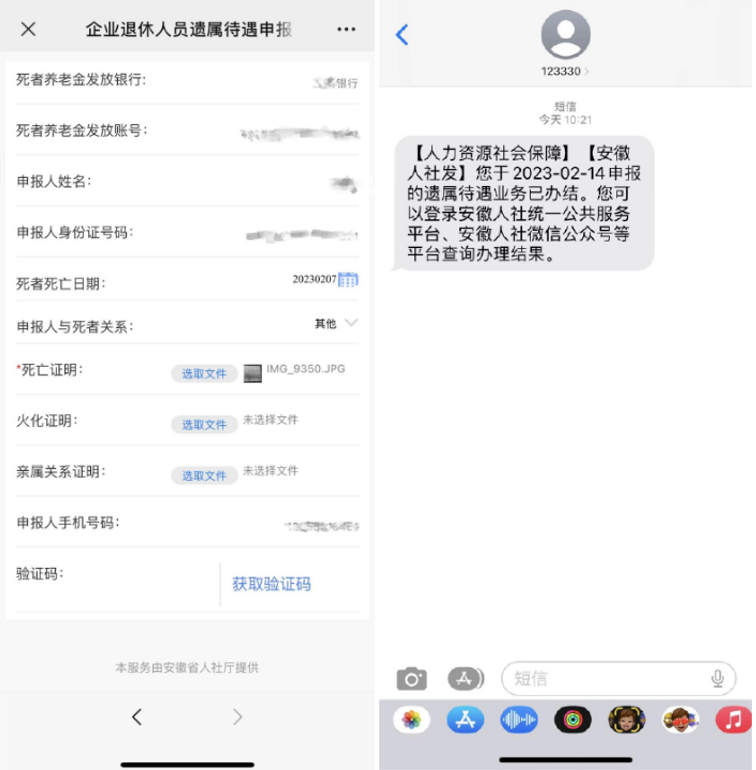Open the App Store apps button beside the text field
Screen dimensions: 756x770
pos(466,679)
